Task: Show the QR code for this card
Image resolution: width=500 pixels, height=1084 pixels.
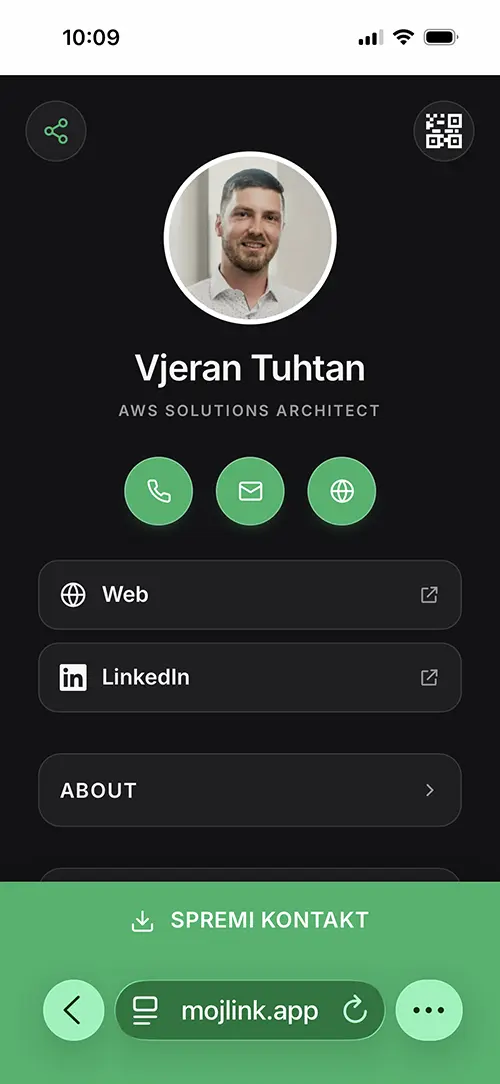Action: click(x=443, y=131)
